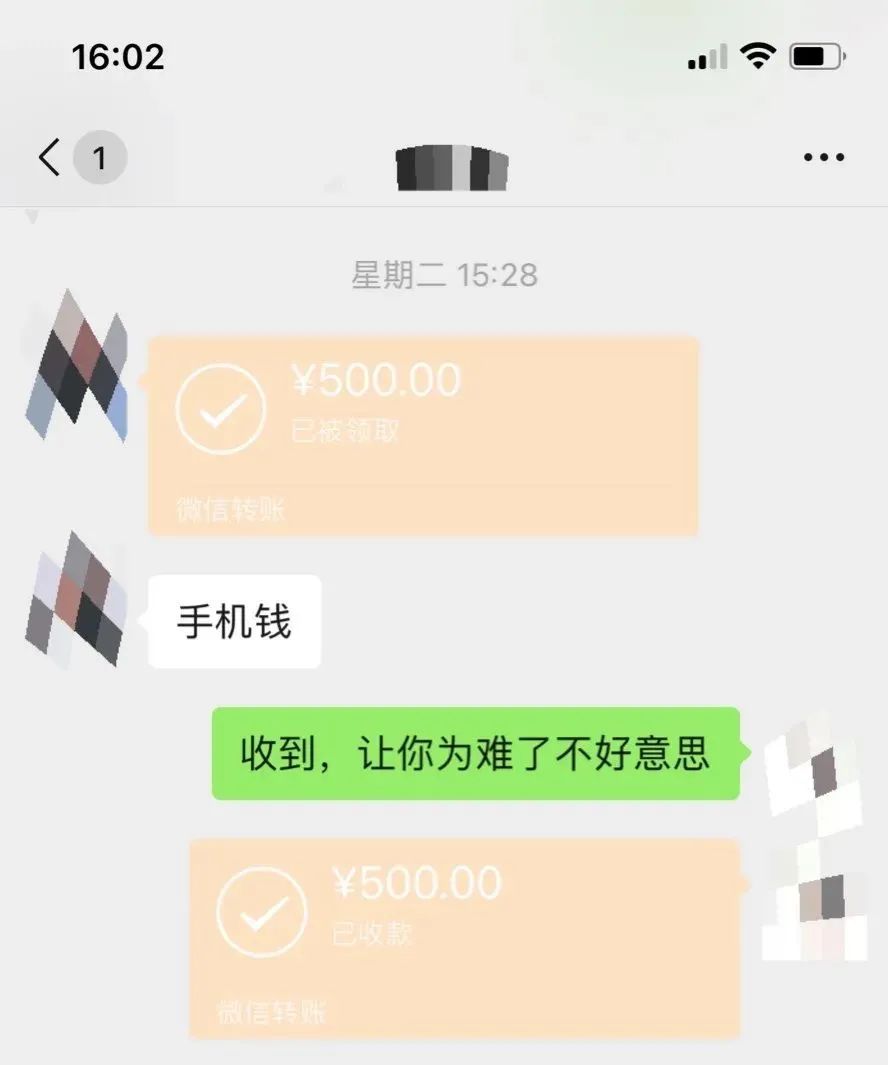Go back to the chat list
The image size is (888, 1065).
50,158
